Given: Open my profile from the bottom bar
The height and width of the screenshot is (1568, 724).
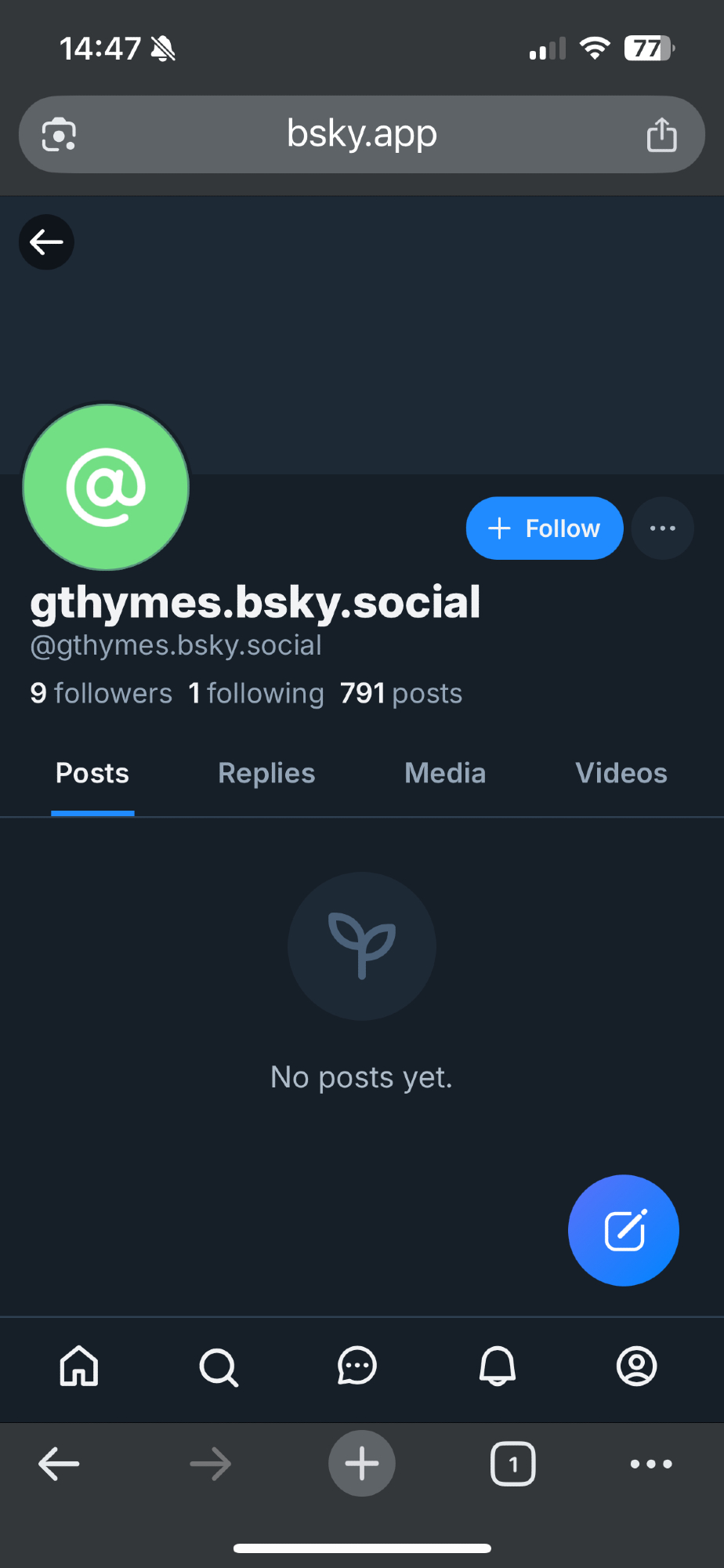Looking at the screenshot, I should point(636,1367).
